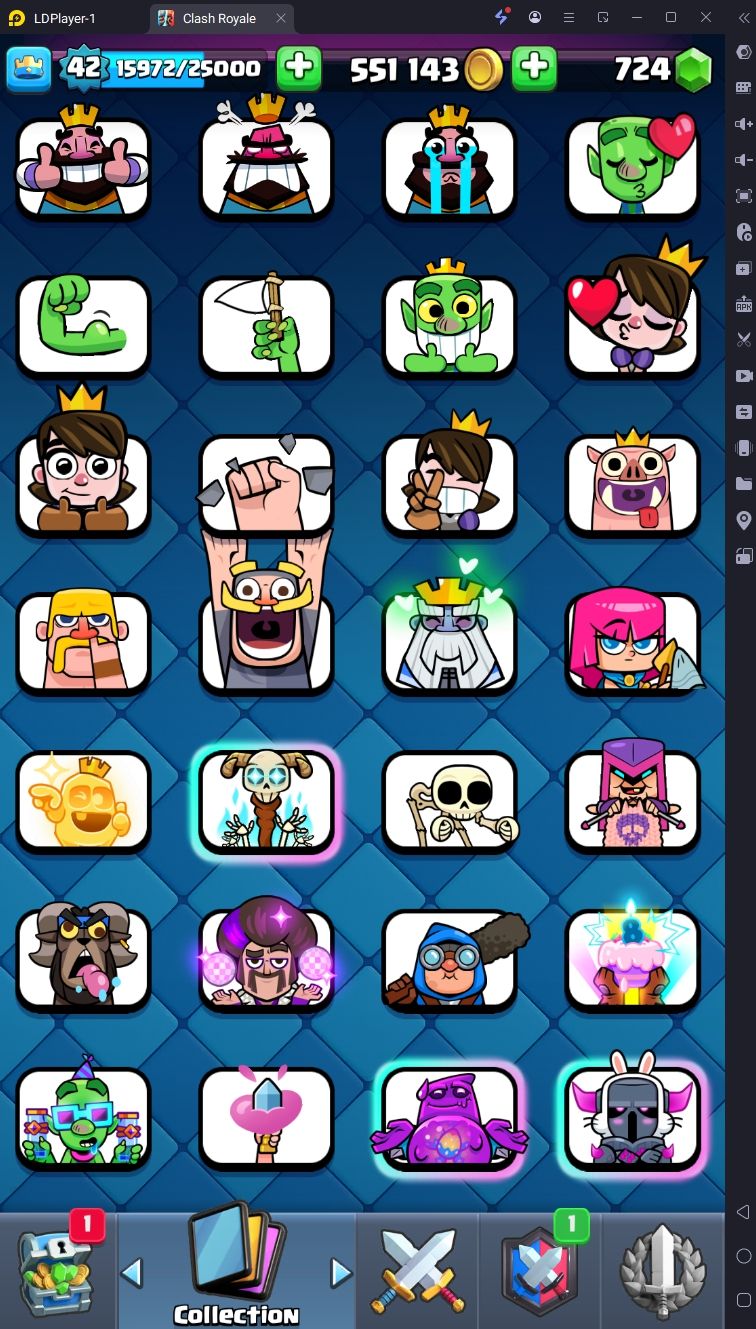The width and height of the screenshot is (756, 1329).
Task: Select the goblin blowing heart kiss emote
Action: (x=632, y=167)
